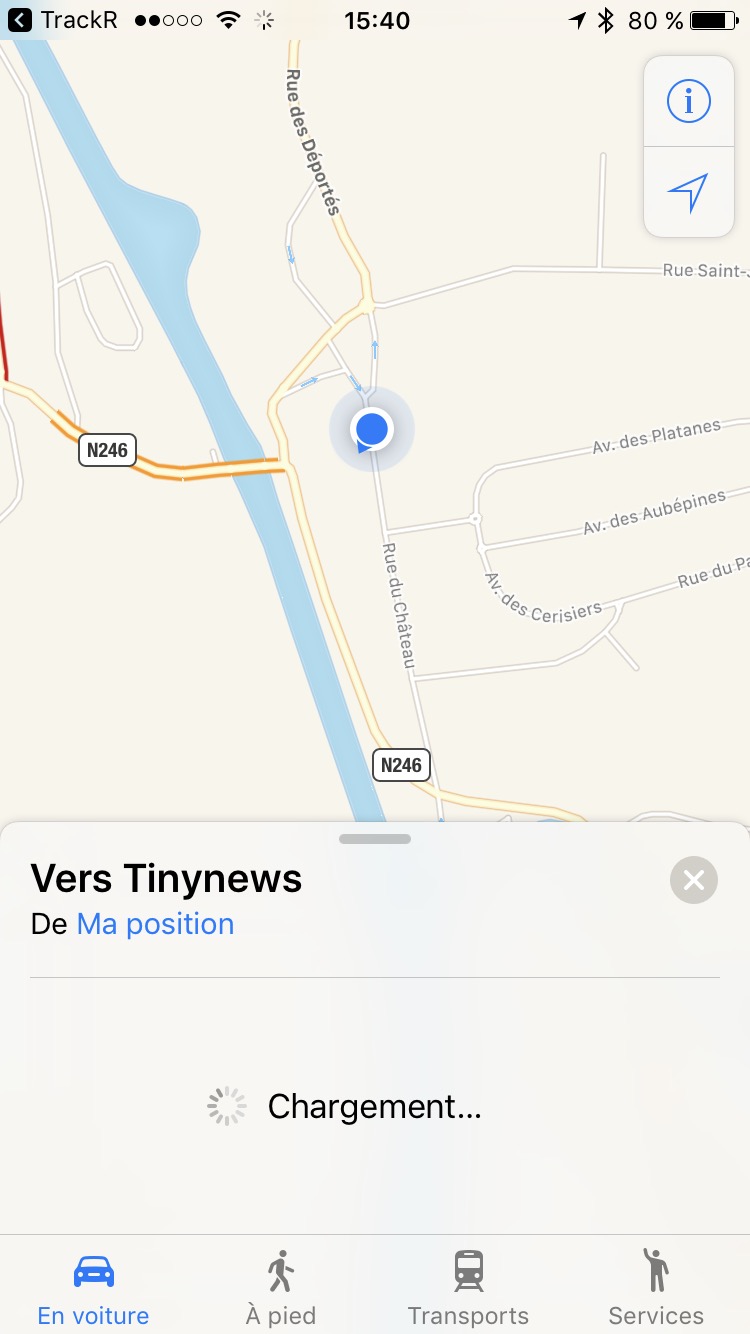Screen dimensions: 750x1334
Task: Open the Services ride options tab
Action: [x=656, y=1288]
